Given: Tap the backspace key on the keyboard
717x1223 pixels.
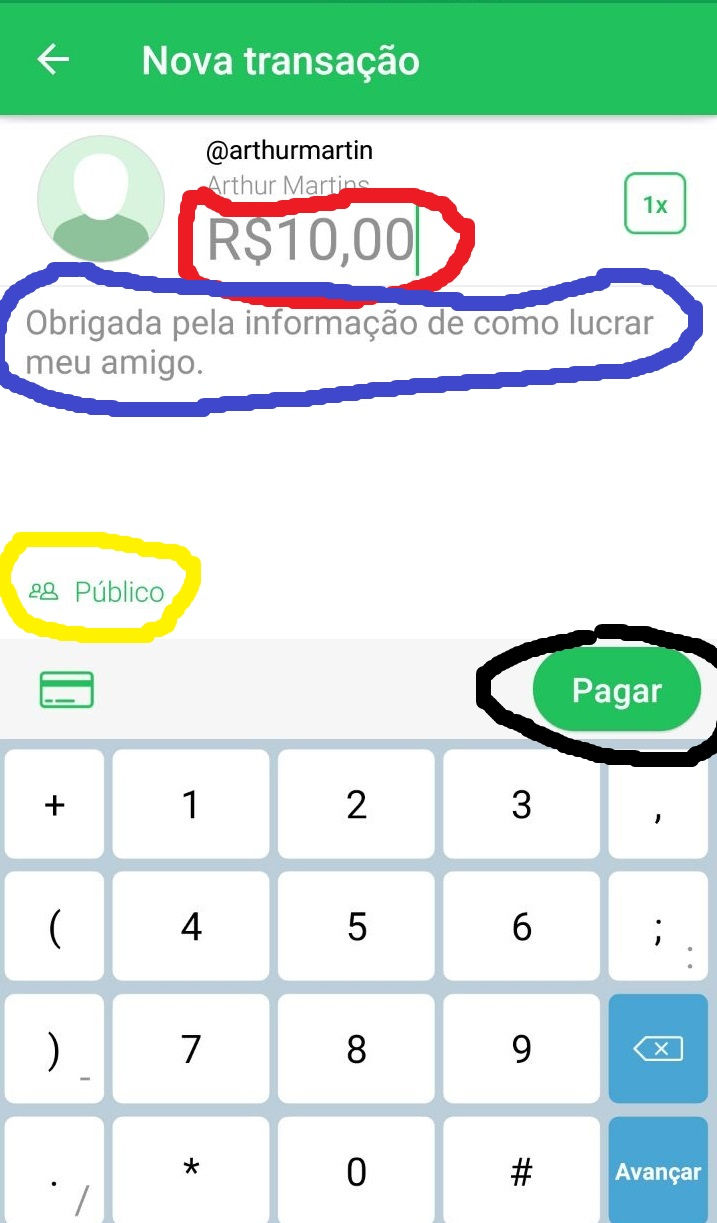Looking at the screenshot, I should (x=657, y=1048).
